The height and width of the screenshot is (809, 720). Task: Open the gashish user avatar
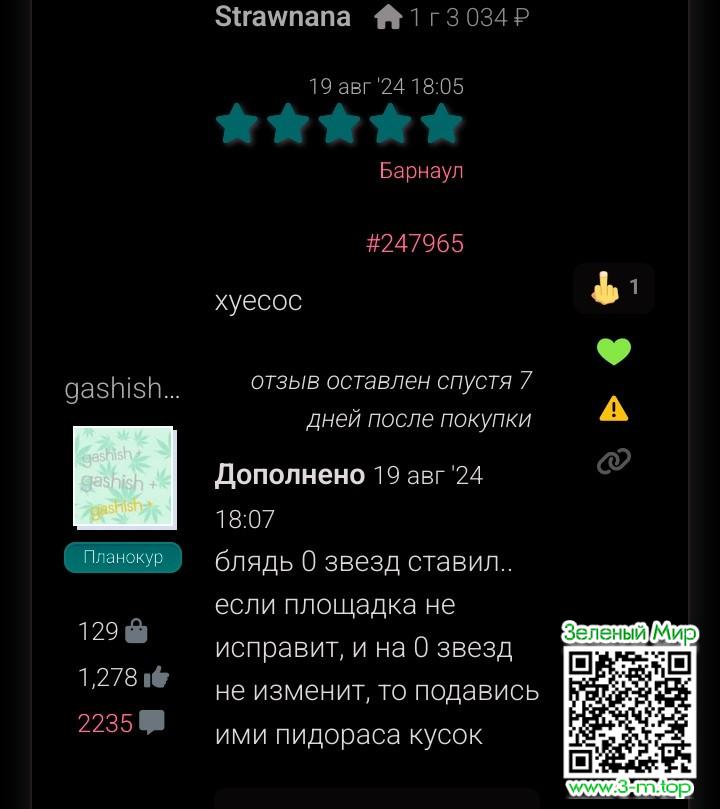[124, 477]
